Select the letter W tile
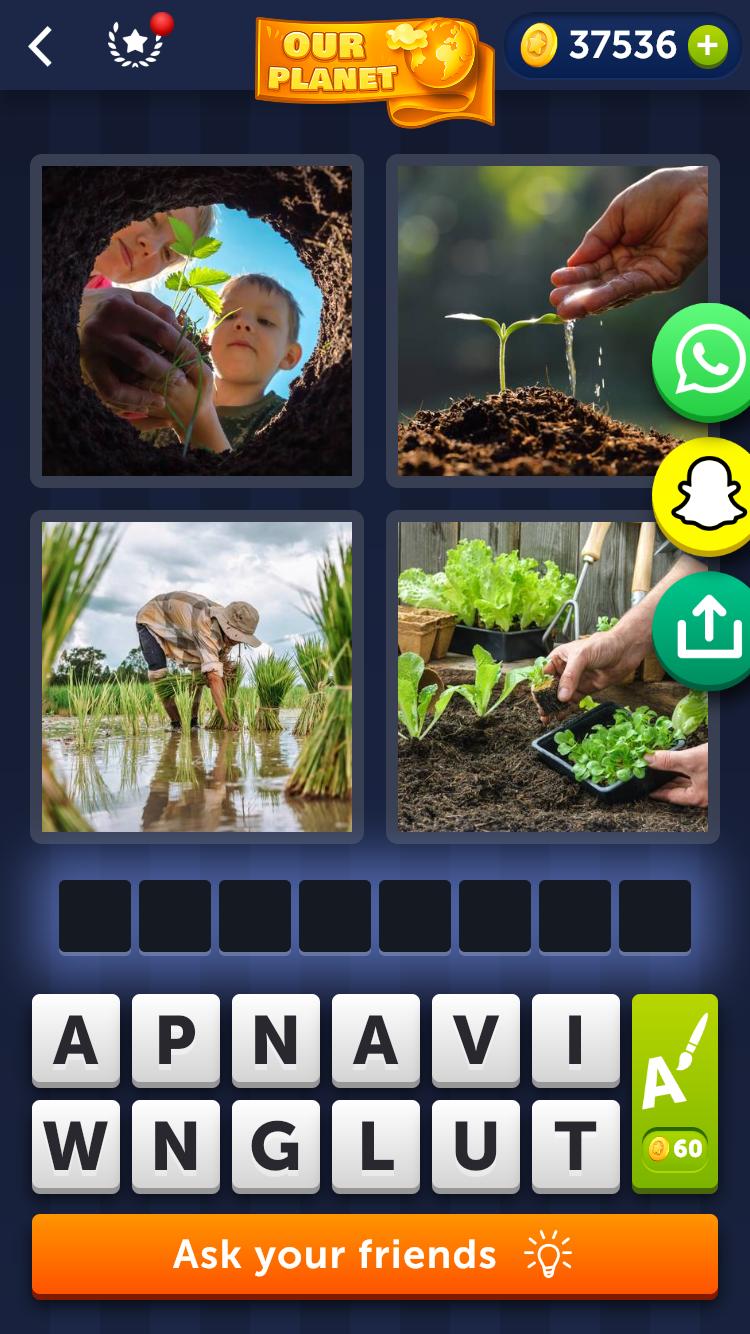 [76, 1146]
